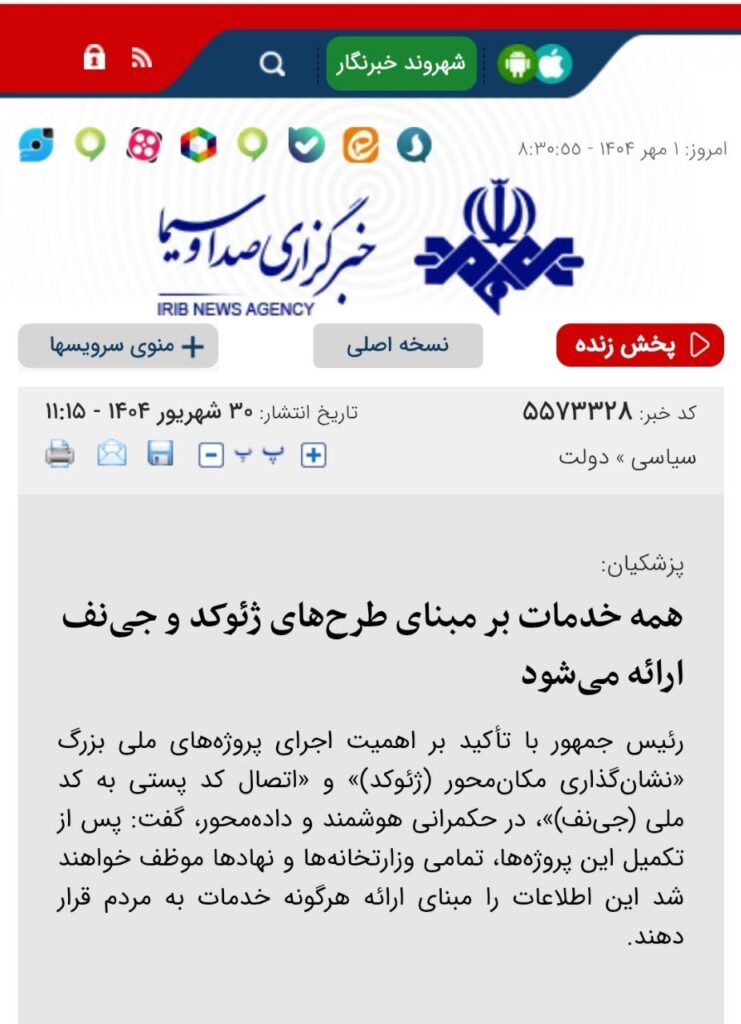
Task: Open the Rubika channel icon
Action: tap(198, 146)
